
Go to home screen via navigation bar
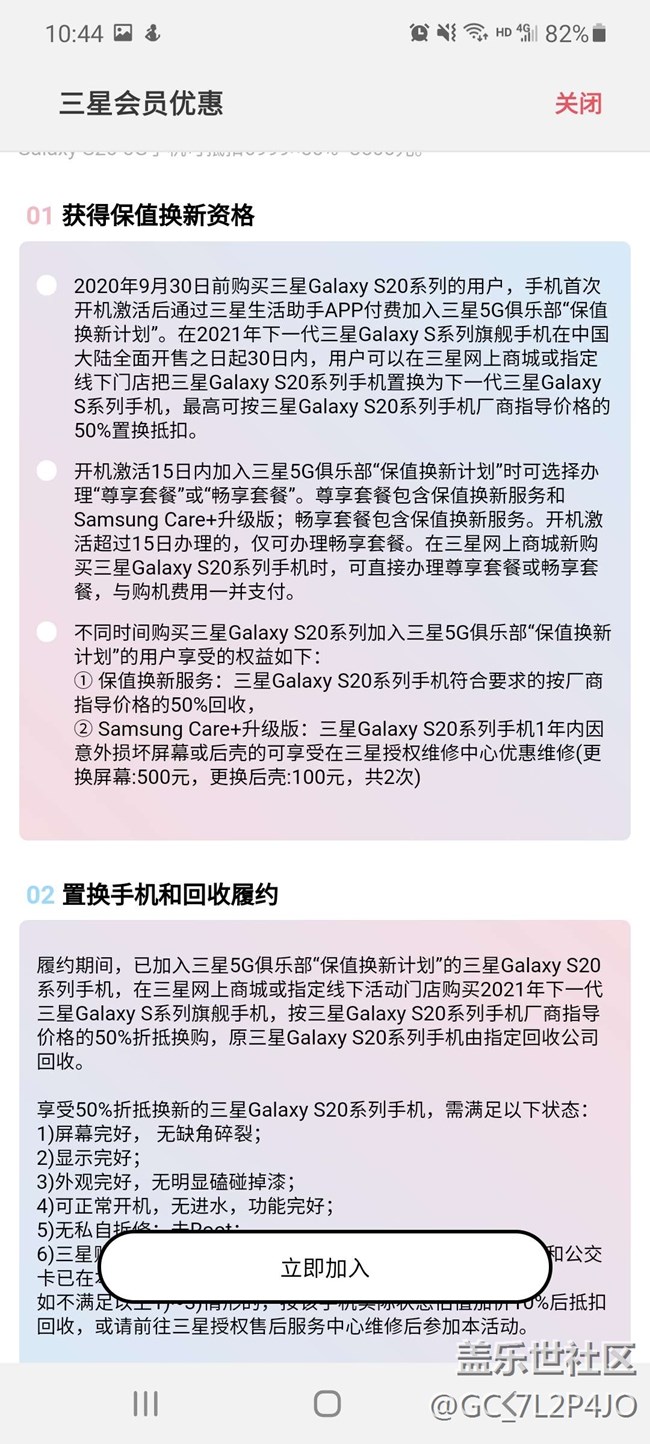[327, 1403]
